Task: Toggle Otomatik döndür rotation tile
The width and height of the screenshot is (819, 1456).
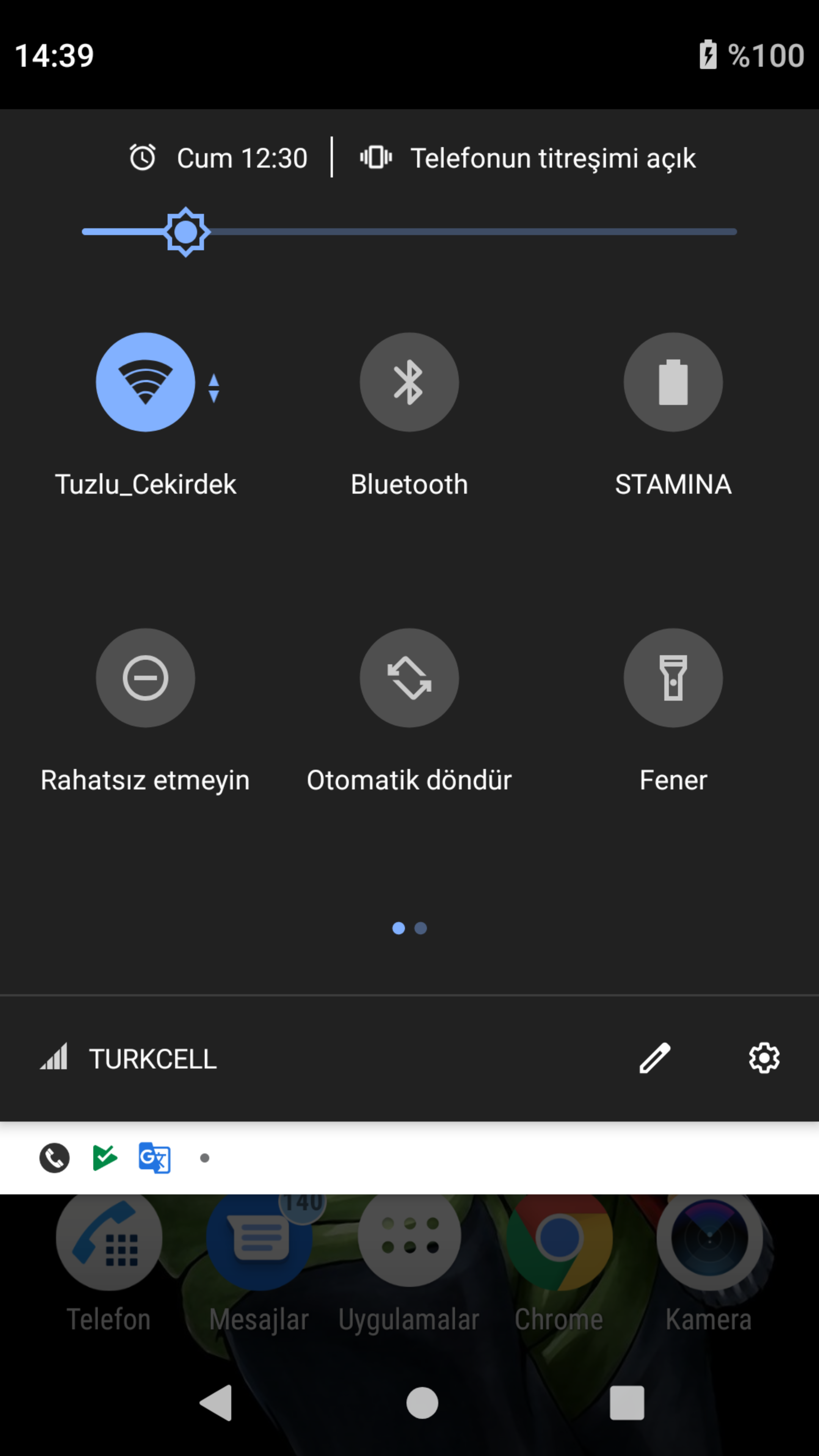Action: [x=409, y=678]
